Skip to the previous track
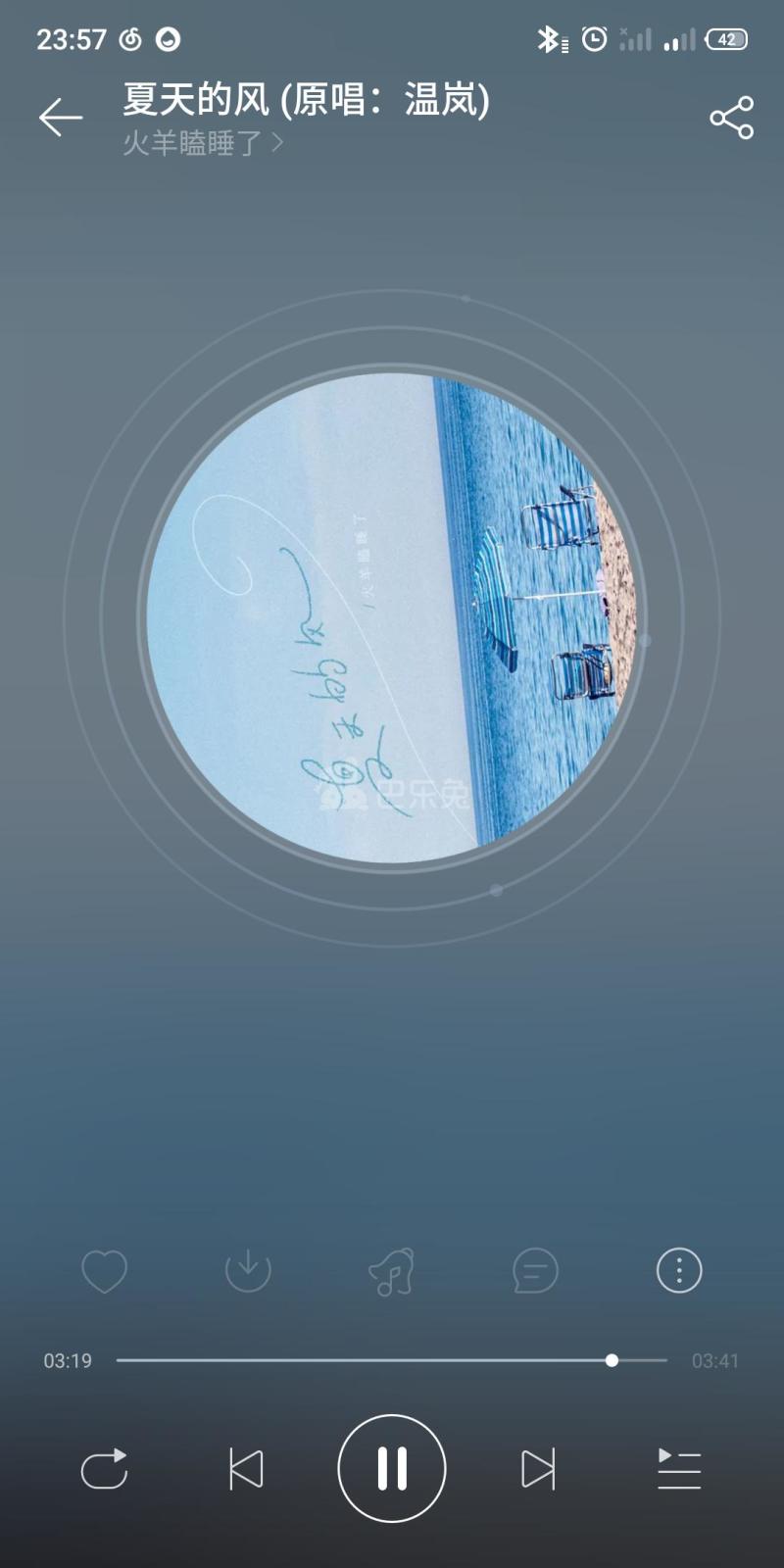Image resolution: width=784 pixels, height=1568 pixels. click(245, 1469)
